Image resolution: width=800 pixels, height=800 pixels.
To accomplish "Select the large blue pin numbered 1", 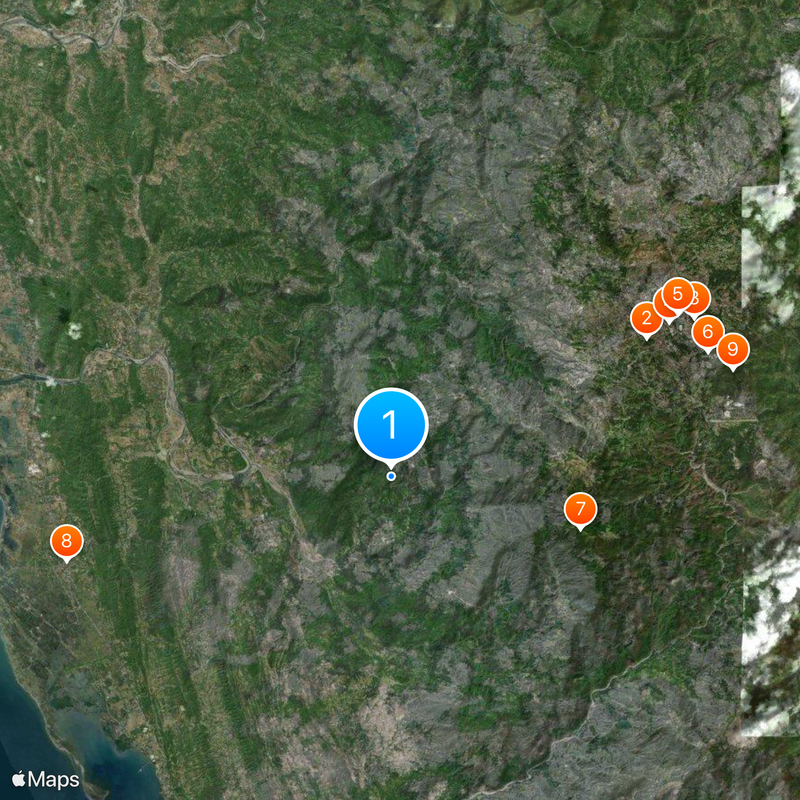I will [391, 425].
